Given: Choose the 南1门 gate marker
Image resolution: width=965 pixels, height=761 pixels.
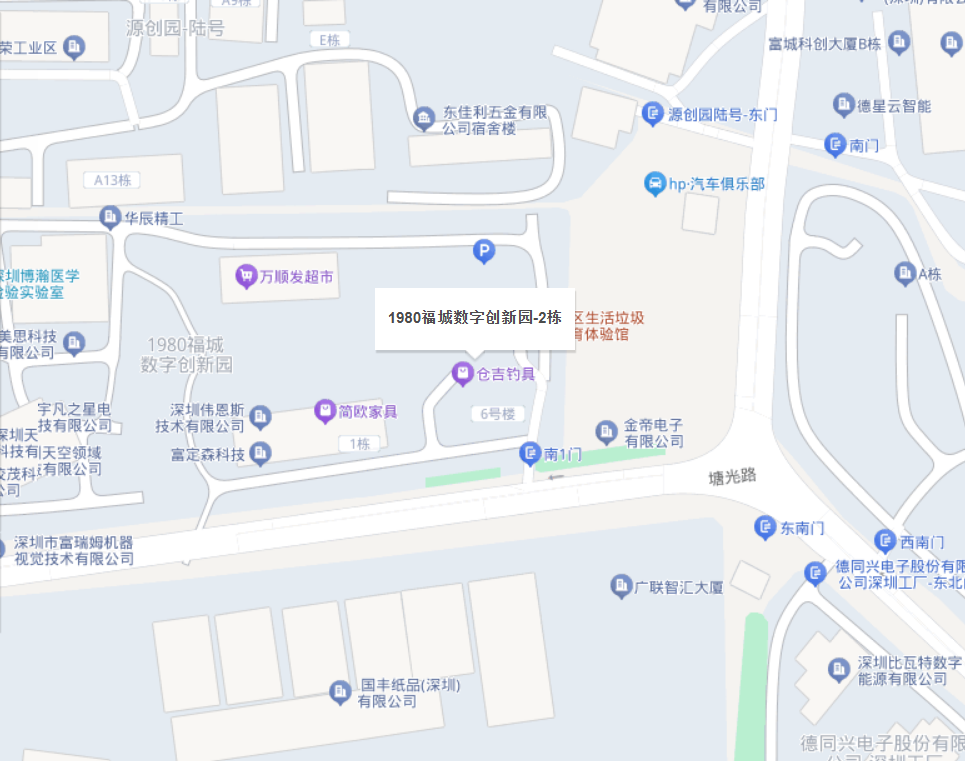Looking at the screenshot, I should tap(531, 454).
